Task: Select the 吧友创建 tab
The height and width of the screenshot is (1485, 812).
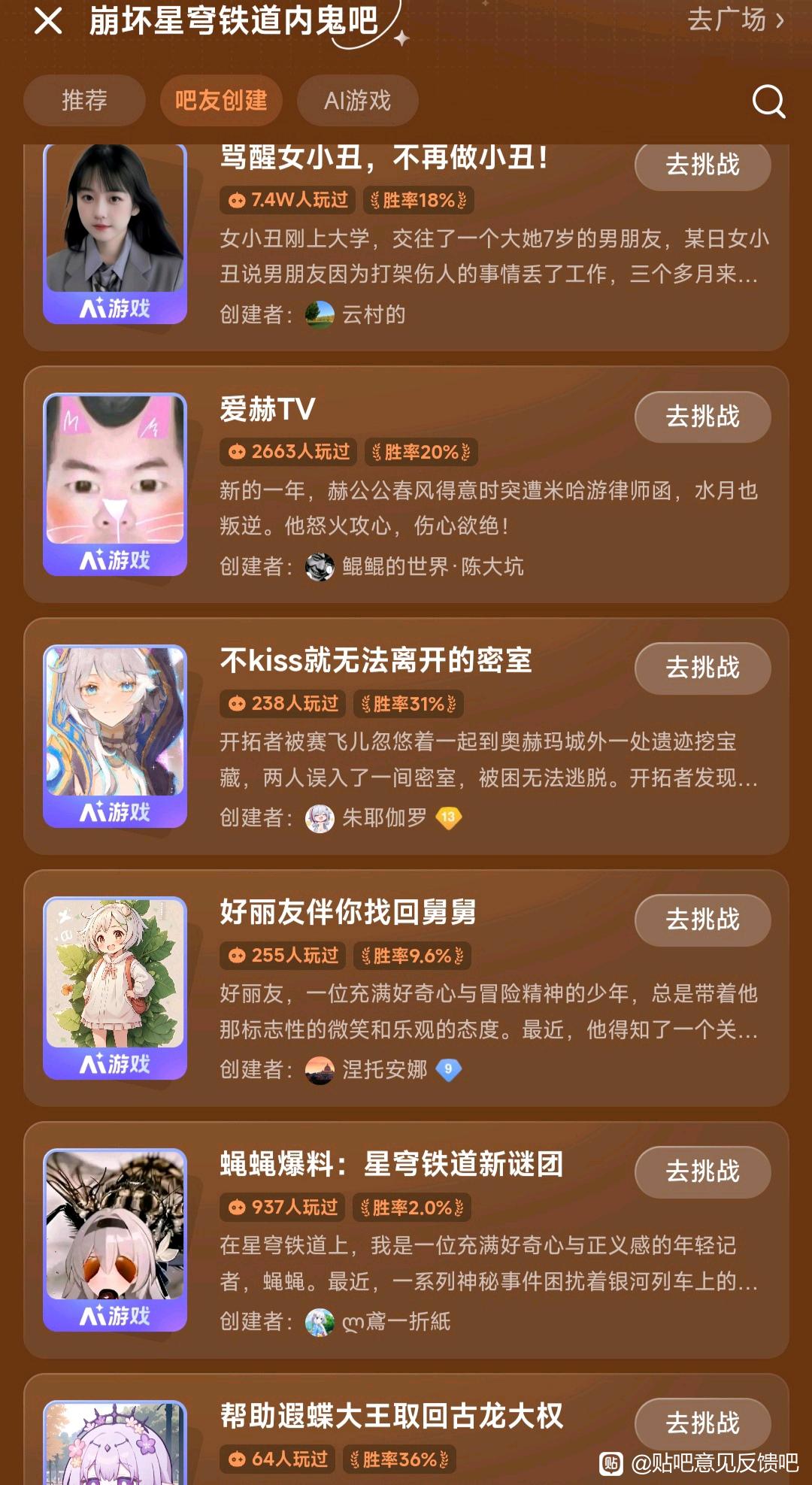Action: 221,100
